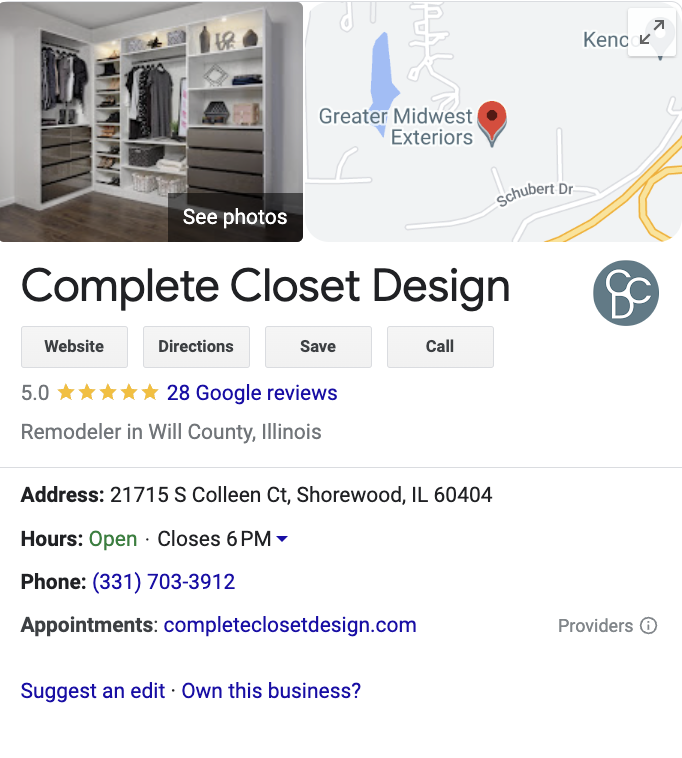Dial the phone number (331) 703-3912
Viewport: 682px width, 758px height.
164,582
